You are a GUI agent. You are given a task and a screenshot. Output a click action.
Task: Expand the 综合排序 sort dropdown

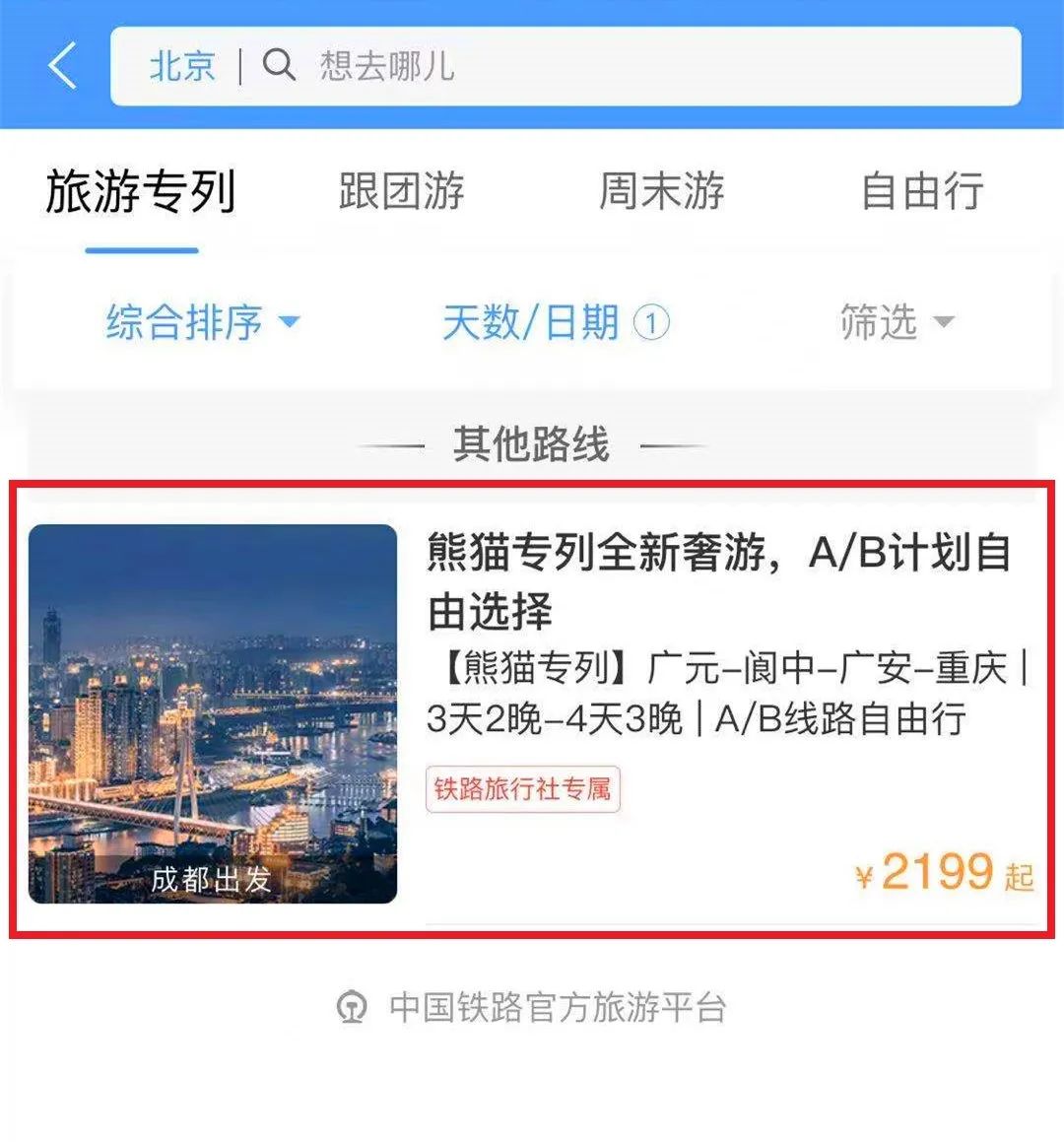click(x=202, y=322)
